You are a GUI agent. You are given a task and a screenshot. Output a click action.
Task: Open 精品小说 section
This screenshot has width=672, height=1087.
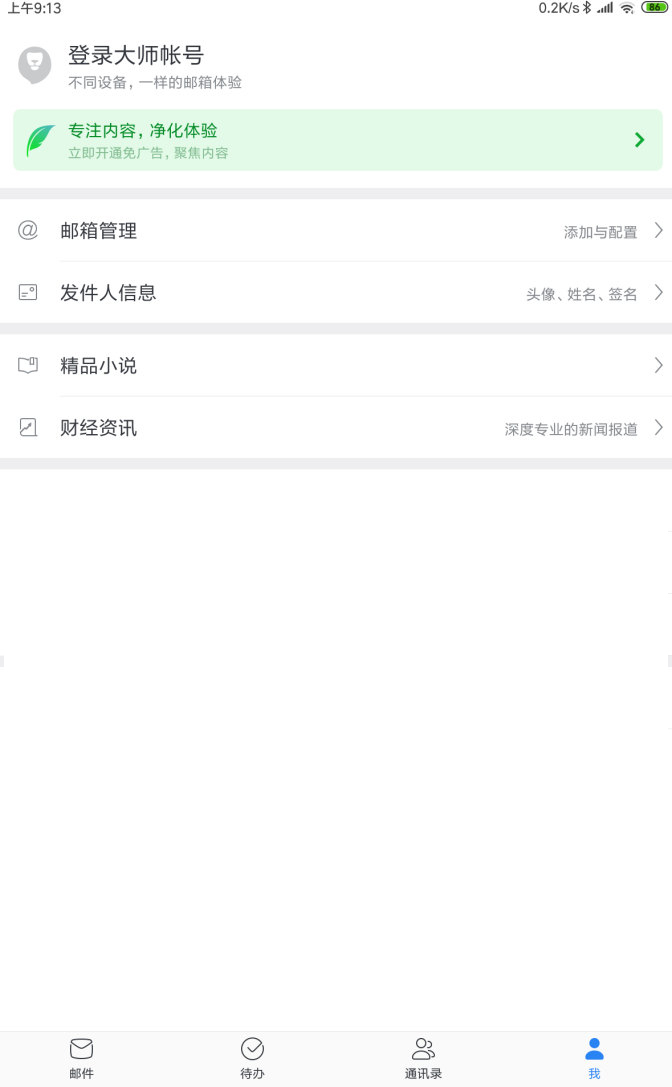(336, 366)
